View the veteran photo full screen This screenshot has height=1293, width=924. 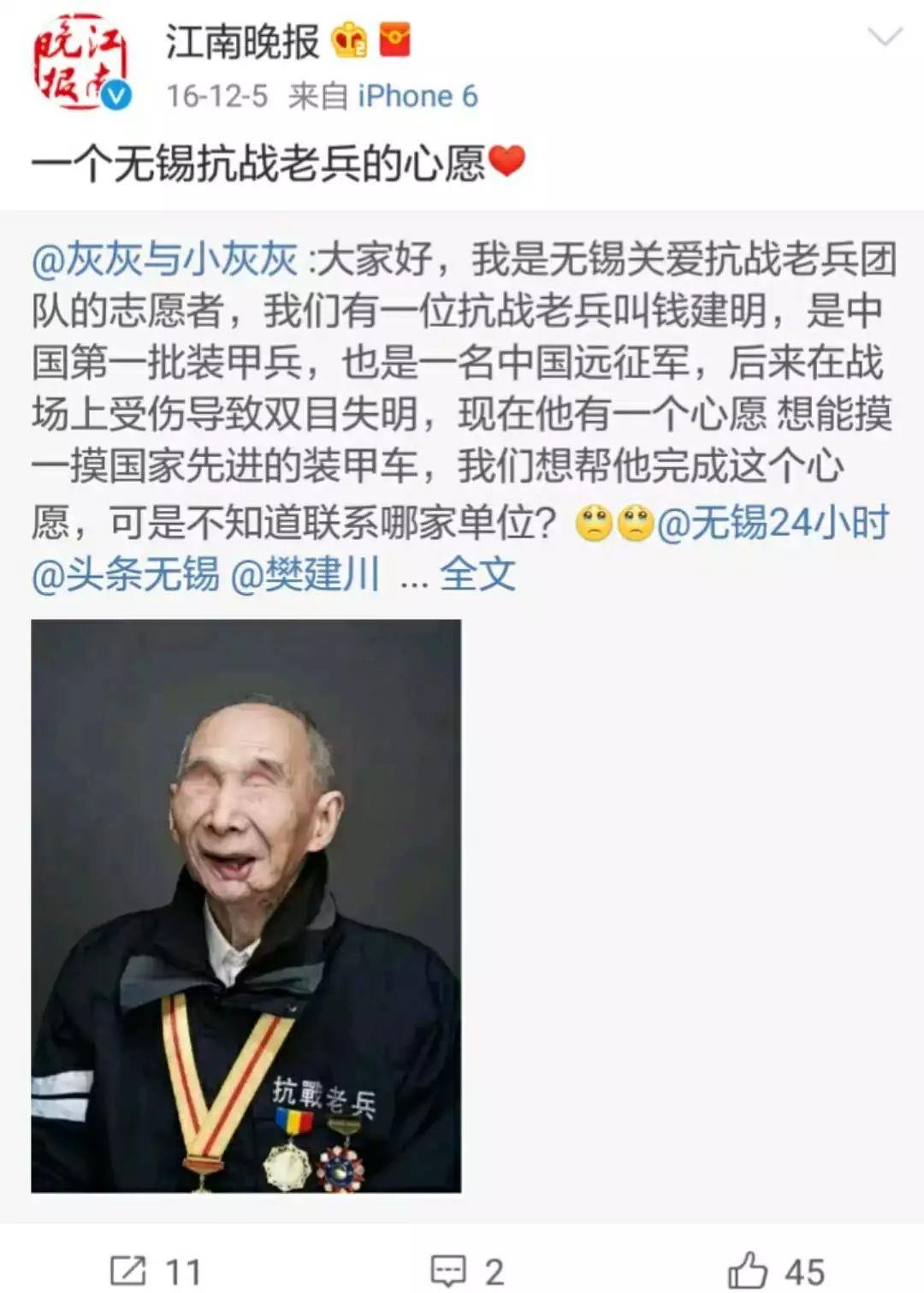pos(246,905)
